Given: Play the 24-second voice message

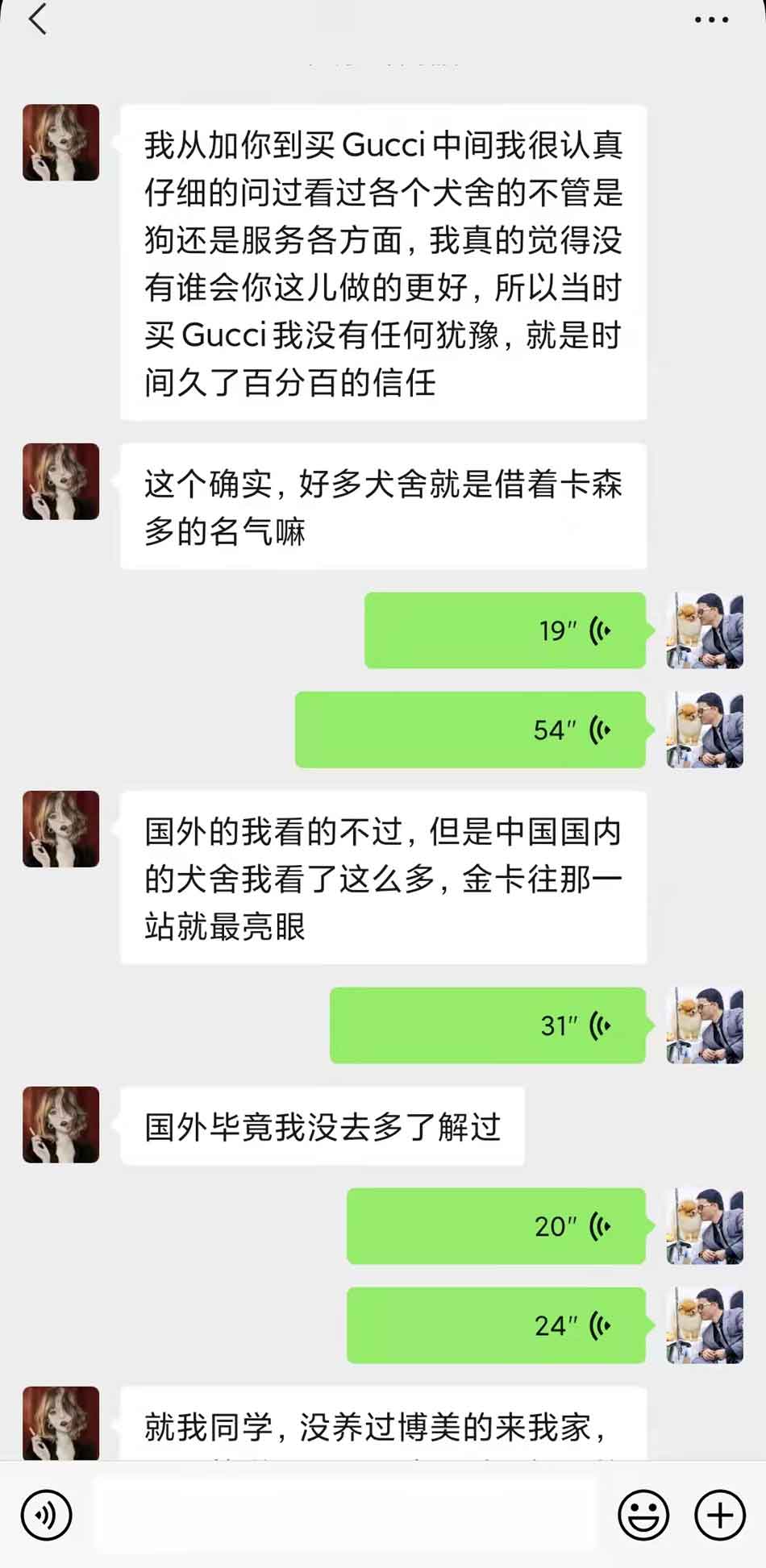Looking at the screenshot, I should pos(496,1325).
